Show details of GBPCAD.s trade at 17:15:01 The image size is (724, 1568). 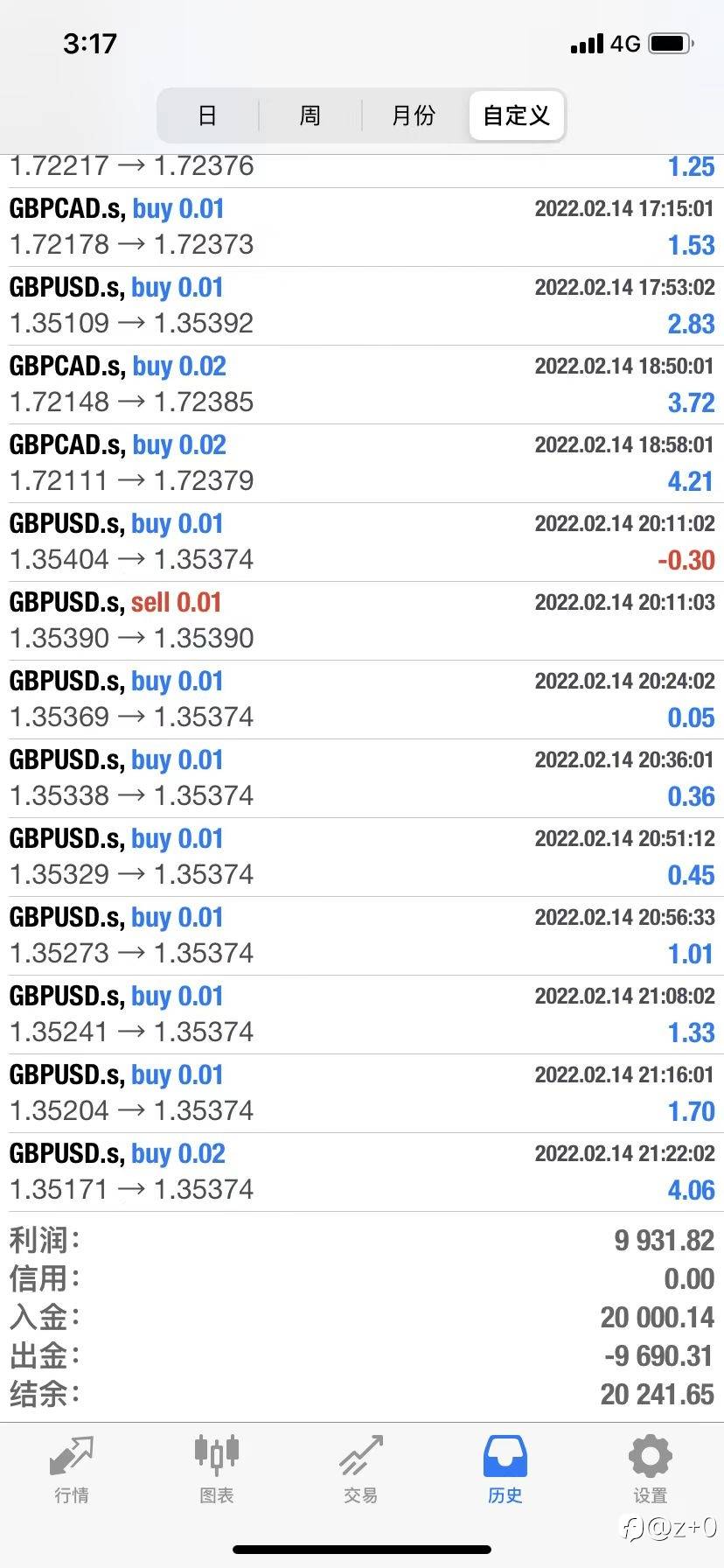tap(362, 227)
